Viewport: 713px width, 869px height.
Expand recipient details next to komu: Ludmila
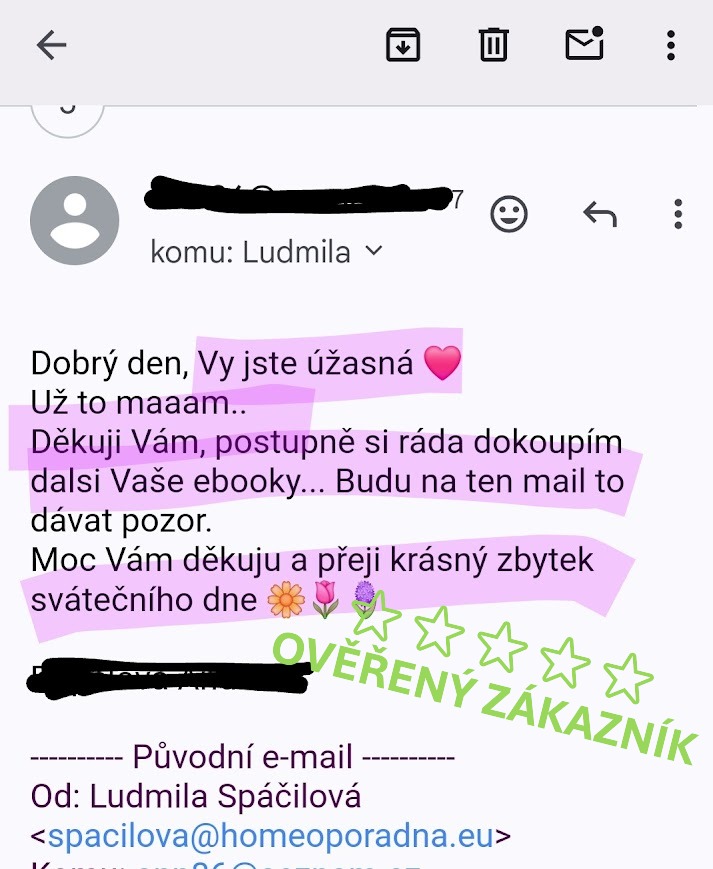[374, 251]
